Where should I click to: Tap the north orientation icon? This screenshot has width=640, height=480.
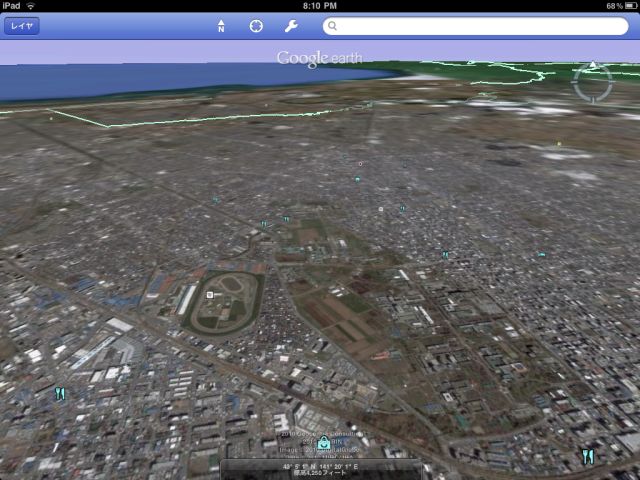[220, 26]
